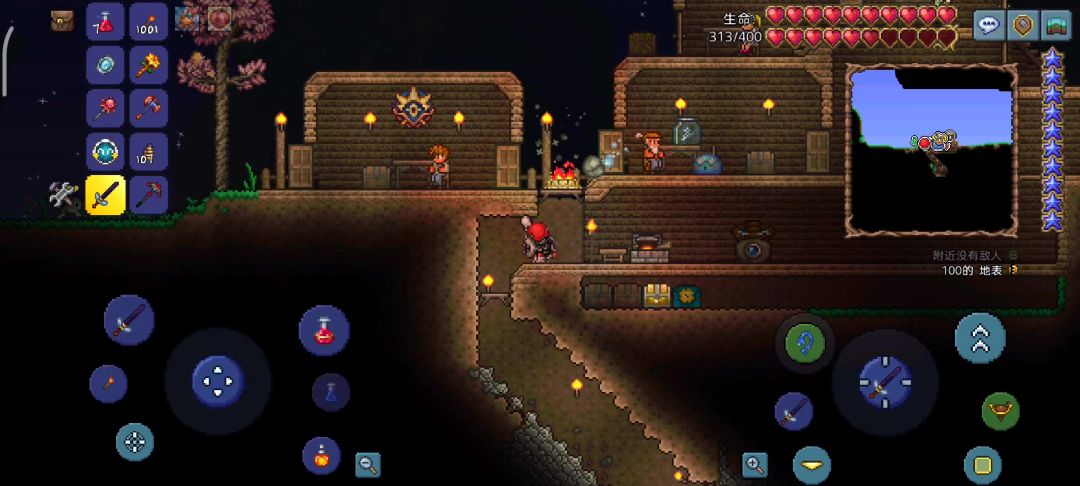Viewport: 1080px width, 486px height.
Task: Zoom out with the minus magnifier
Action: click(368, 464)
